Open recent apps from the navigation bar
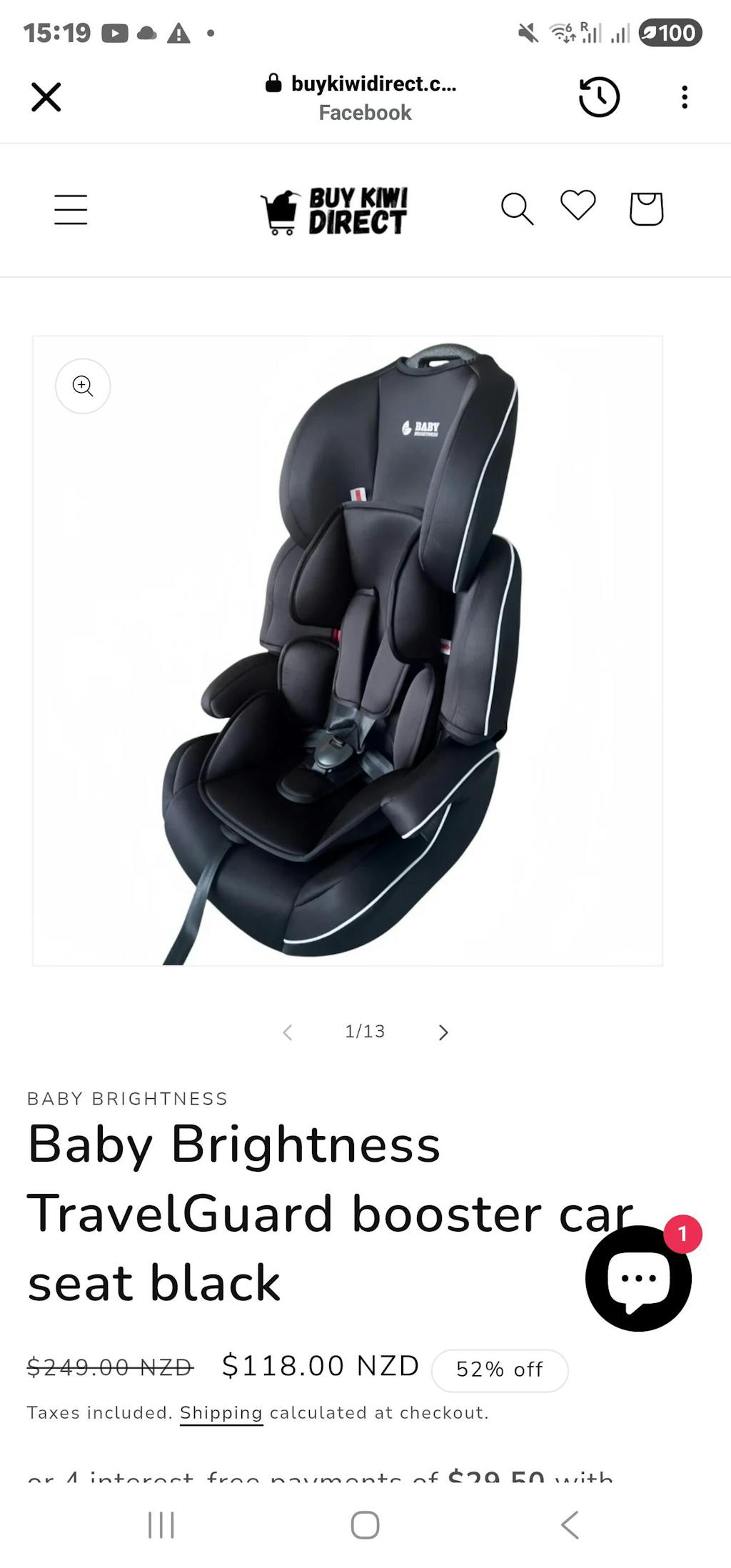 161,1525
